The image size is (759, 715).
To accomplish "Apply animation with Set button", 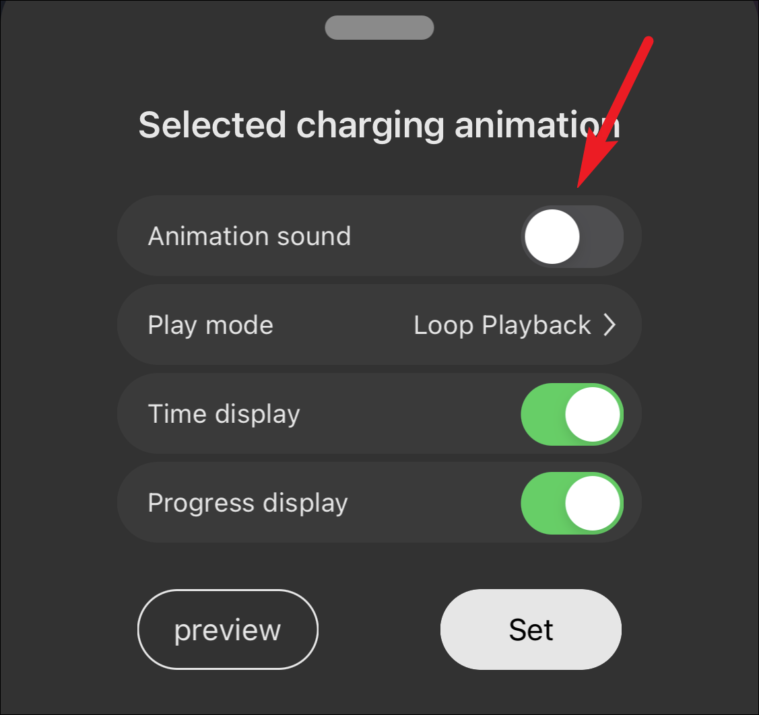I will (531, 629).
